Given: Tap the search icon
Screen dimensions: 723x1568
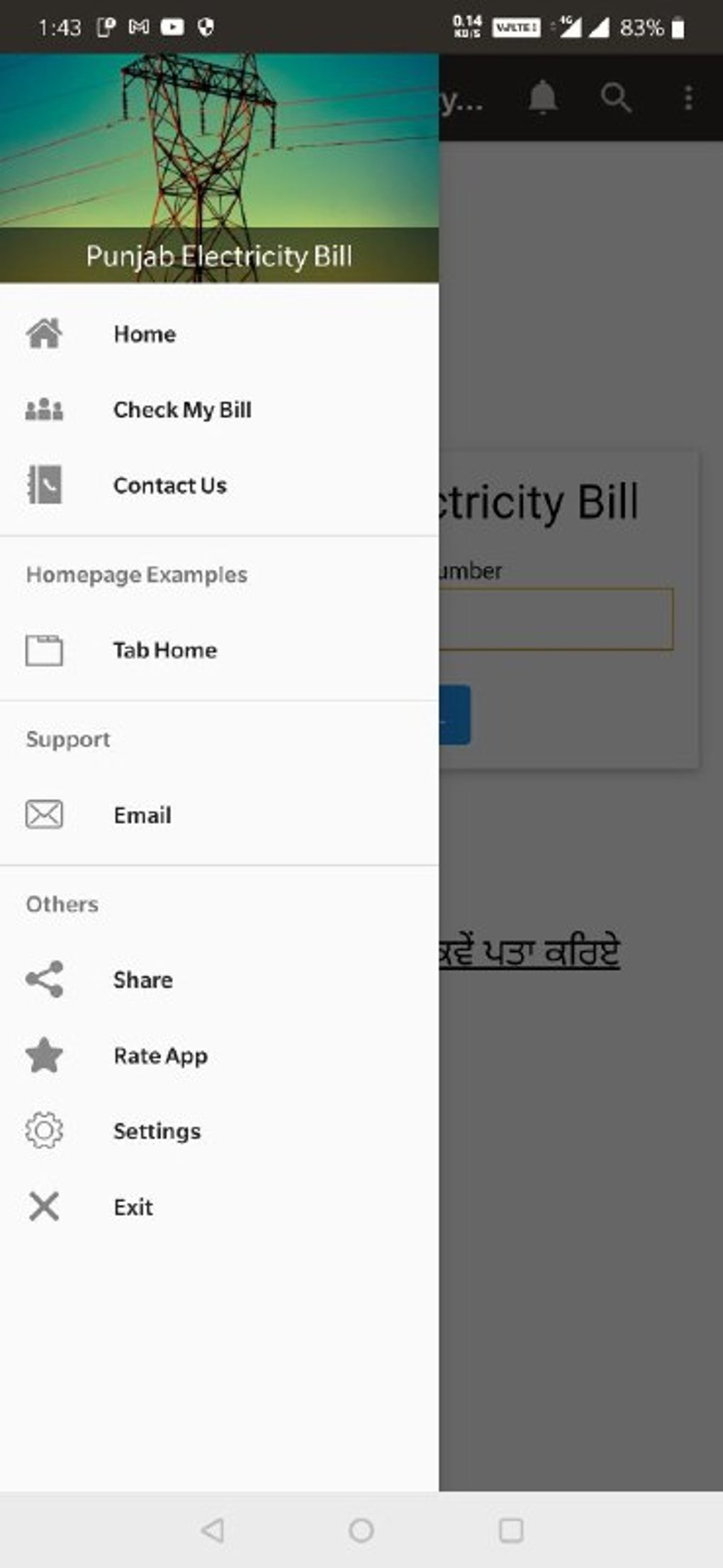Looking at the screenshot, I should [x=615, y=97].
